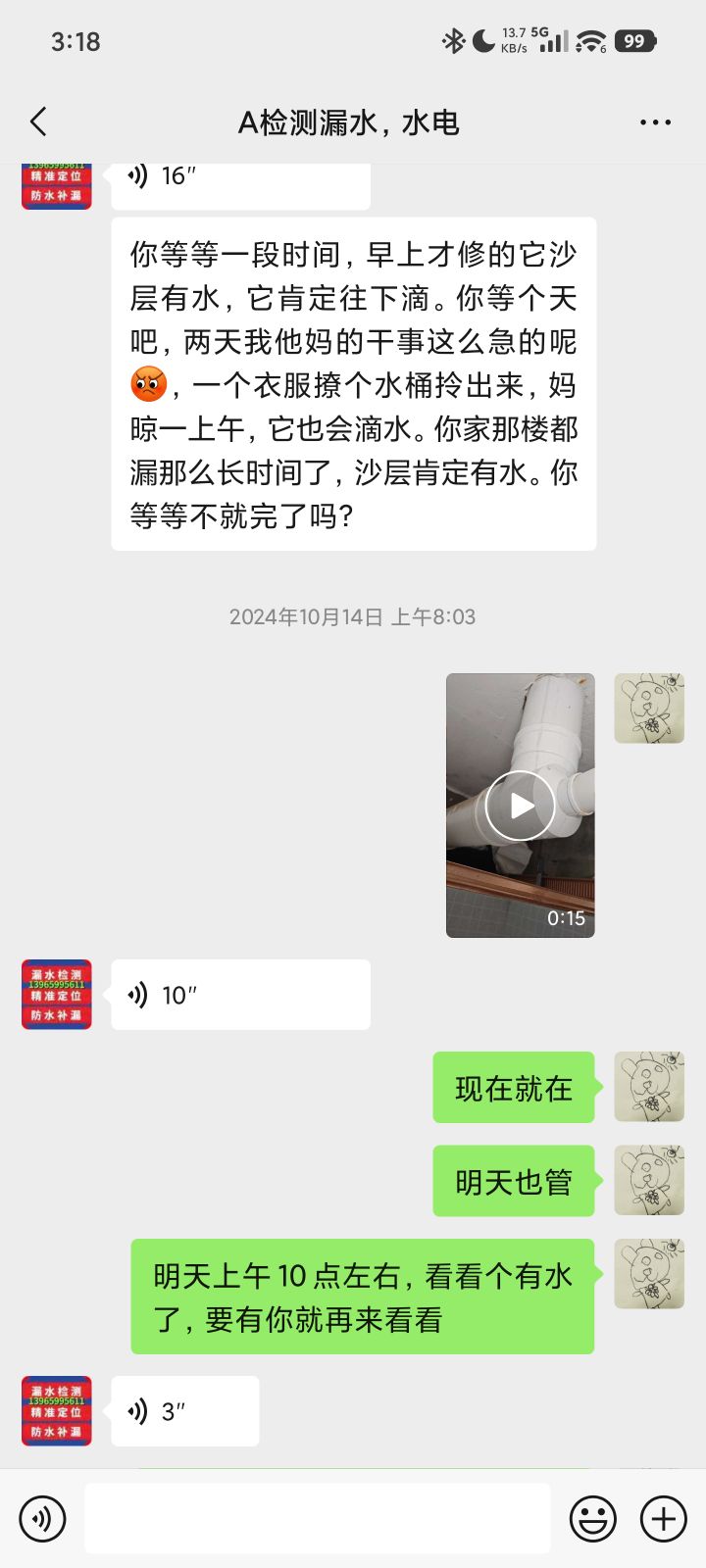Screen dimensions: 706x1568
Task: Open the plus attachments panel
Action: click(x=664, y=1519)
